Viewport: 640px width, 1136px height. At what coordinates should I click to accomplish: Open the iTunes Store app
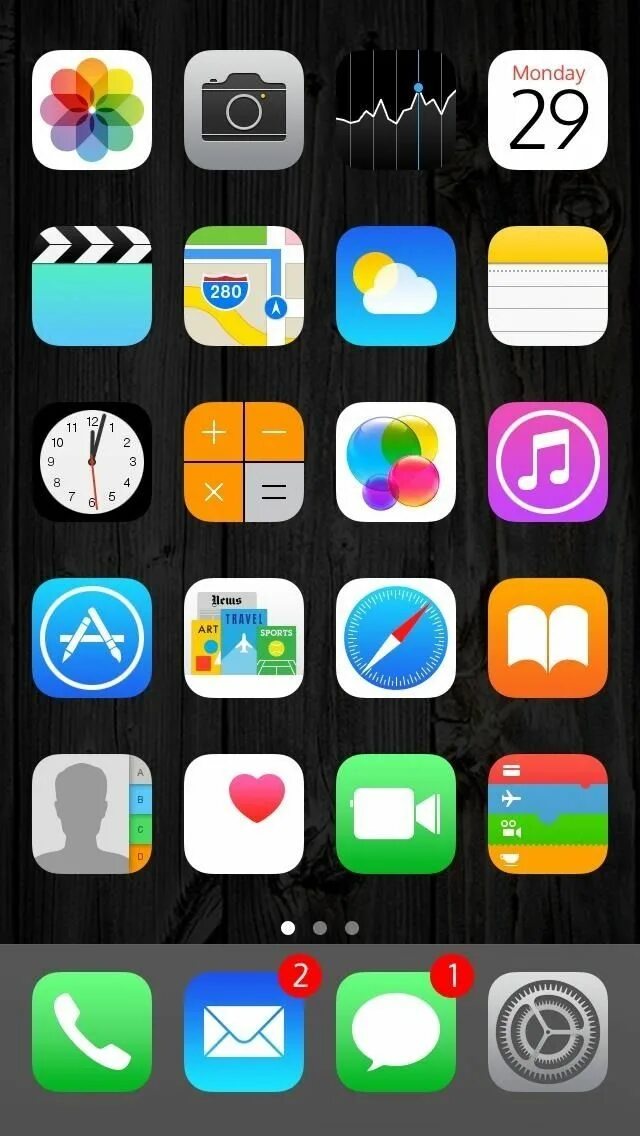548,462
